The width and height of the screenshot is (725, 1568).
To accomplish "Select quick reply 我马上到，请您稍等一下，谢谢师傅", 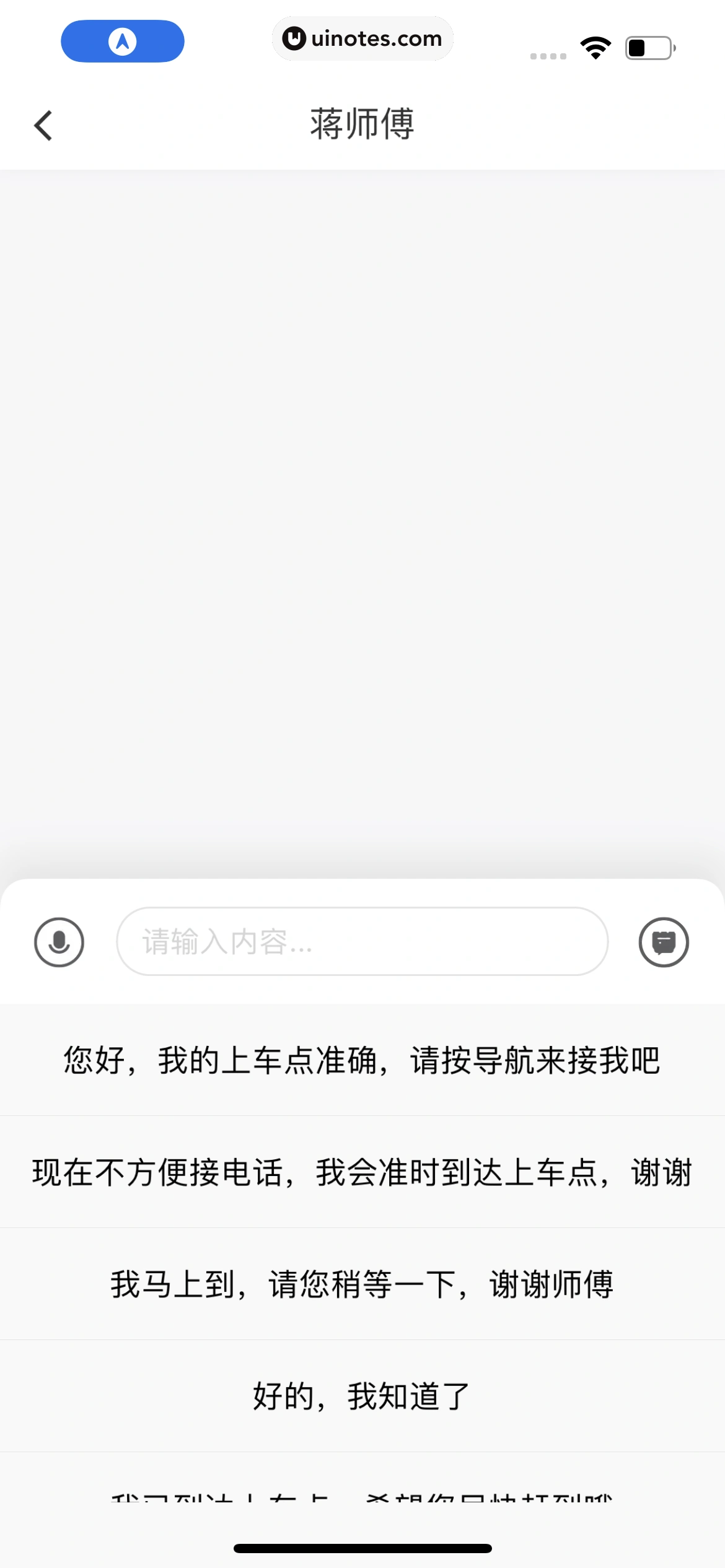I will click(x=362, y=1284).
